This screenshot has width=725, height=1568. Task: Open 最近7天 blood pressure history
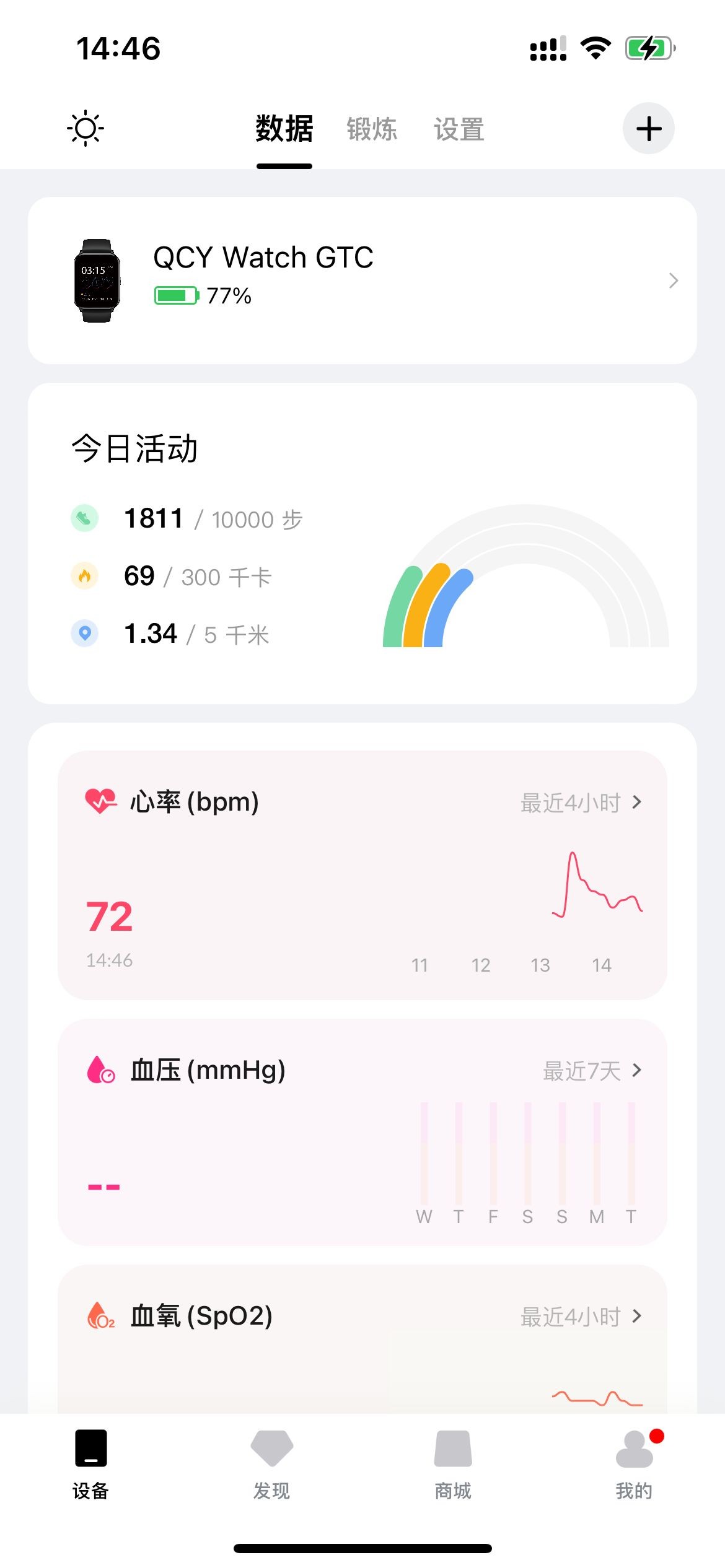[x=638, y=1070]
